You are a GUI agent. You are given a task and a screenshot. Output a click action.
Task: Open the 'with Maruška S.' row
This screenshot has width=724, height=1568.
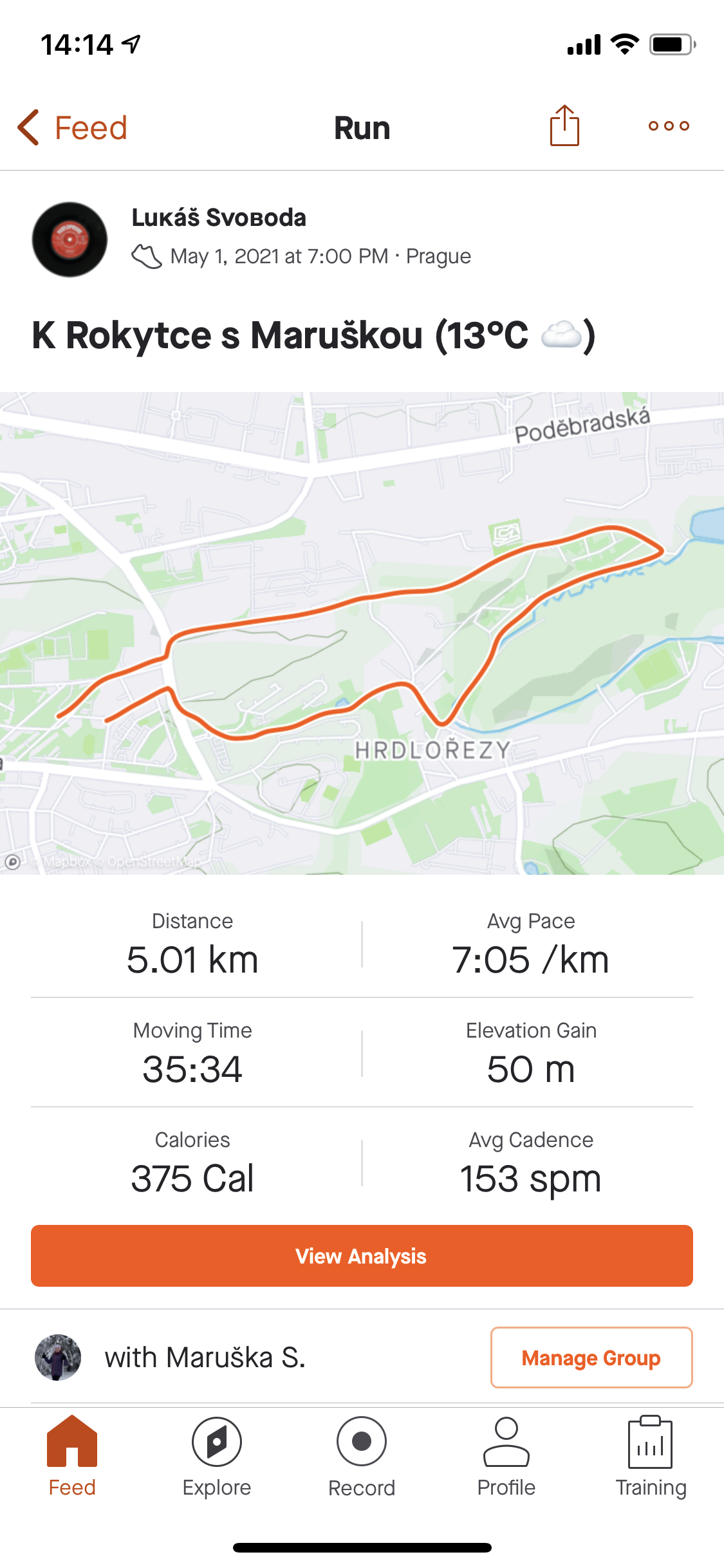point(257,1358)
